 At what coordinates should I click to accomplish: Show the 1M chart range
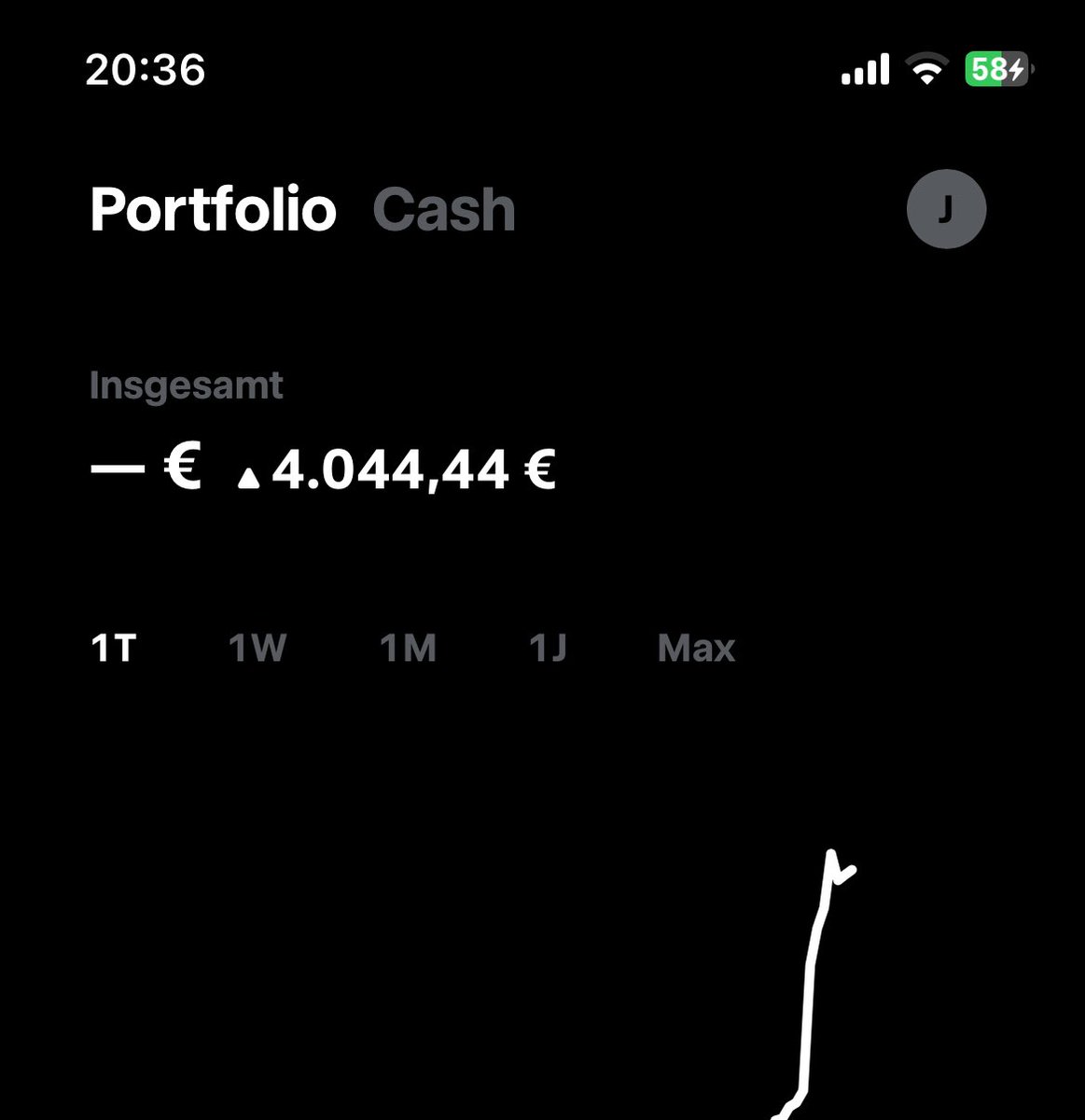coord(408,648)
